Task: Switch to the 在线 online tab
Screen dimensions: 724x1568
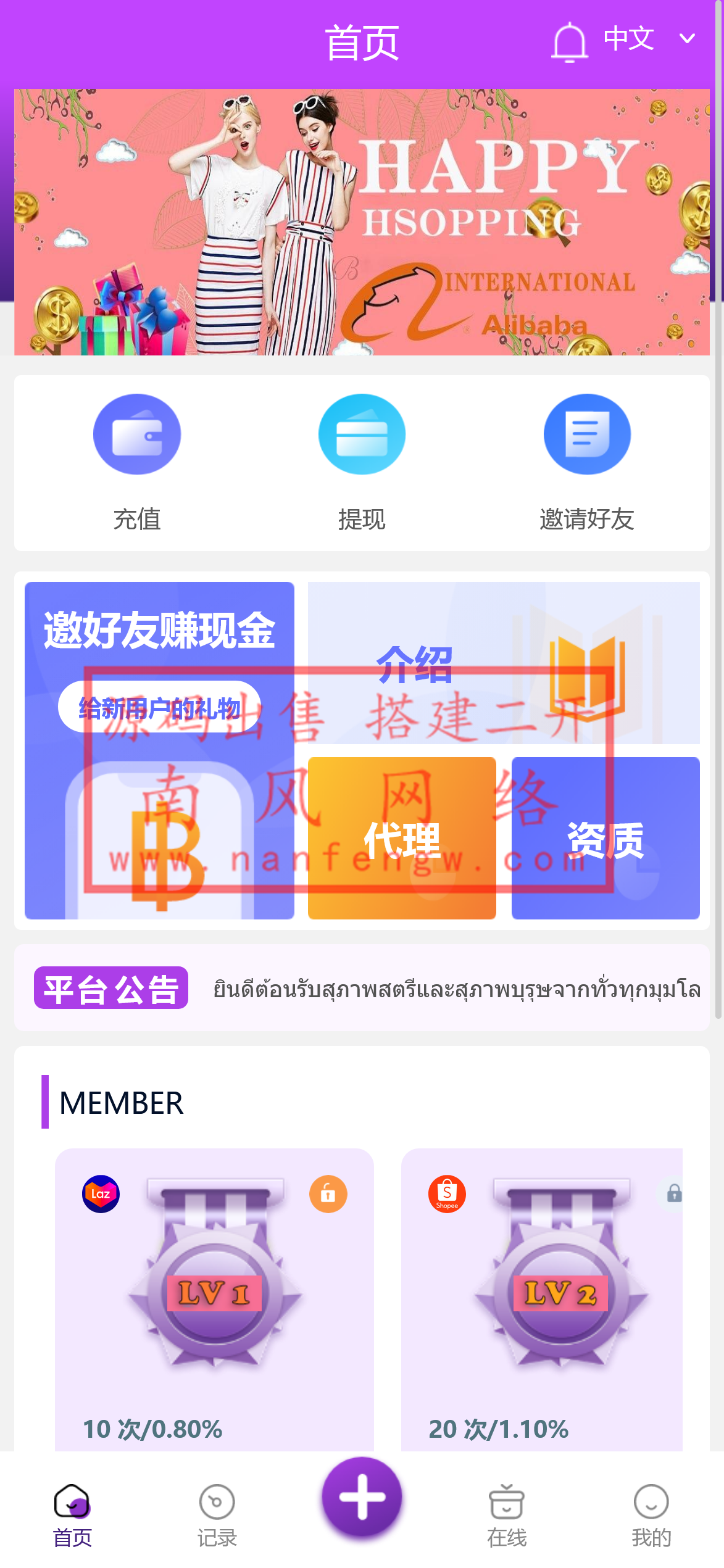Action: pos(507,1514)
